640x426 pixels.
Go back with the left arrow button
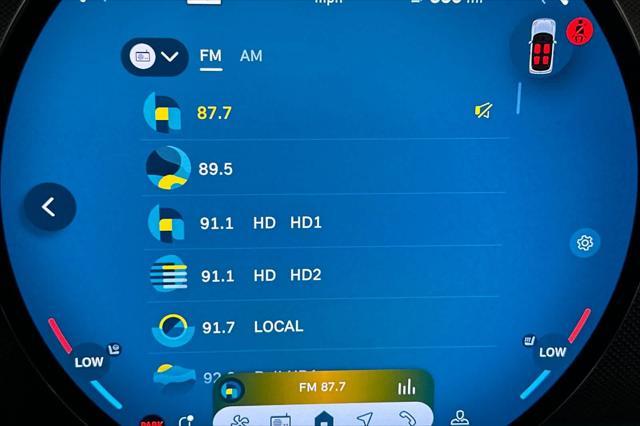(x=48, y=207)
